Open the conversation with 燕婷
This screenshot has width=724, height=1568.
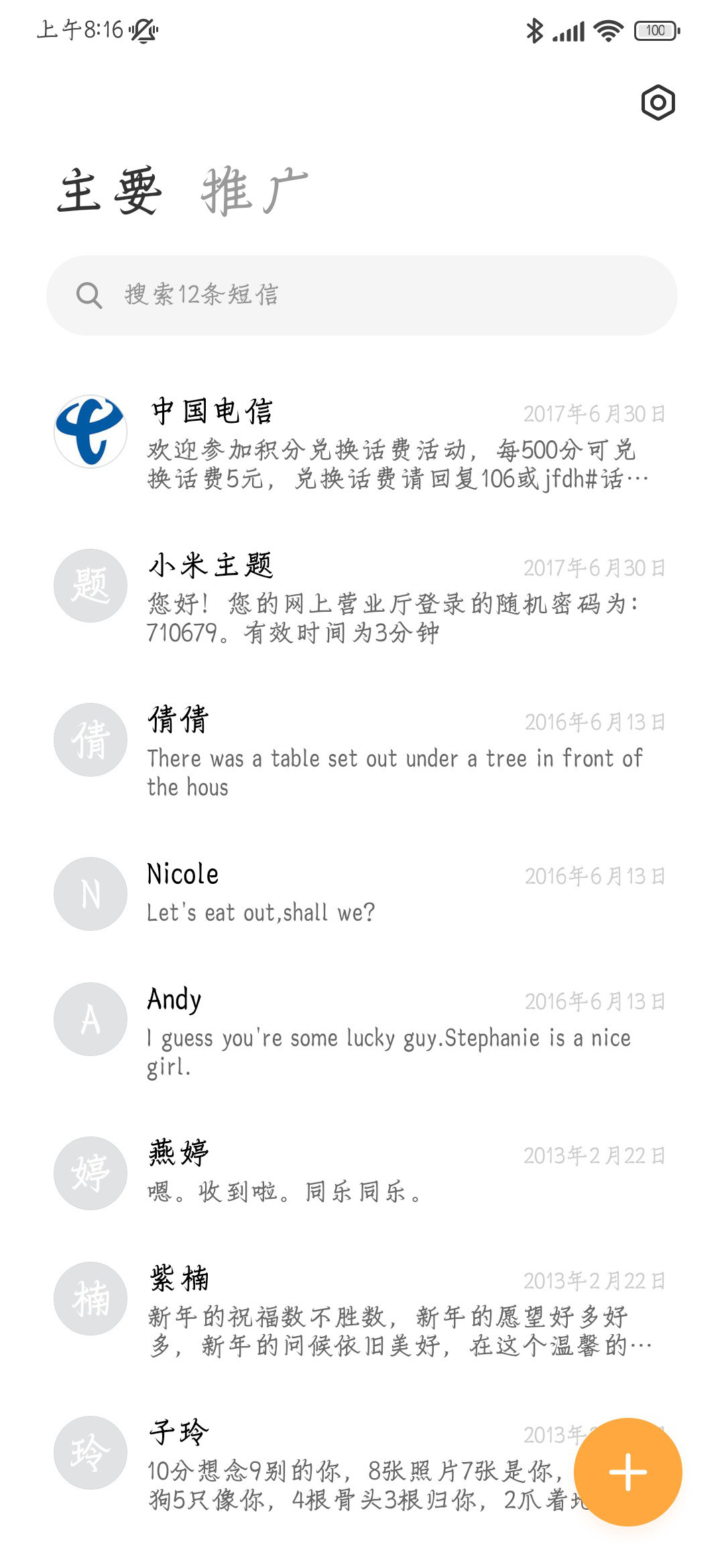point(362,1173)
